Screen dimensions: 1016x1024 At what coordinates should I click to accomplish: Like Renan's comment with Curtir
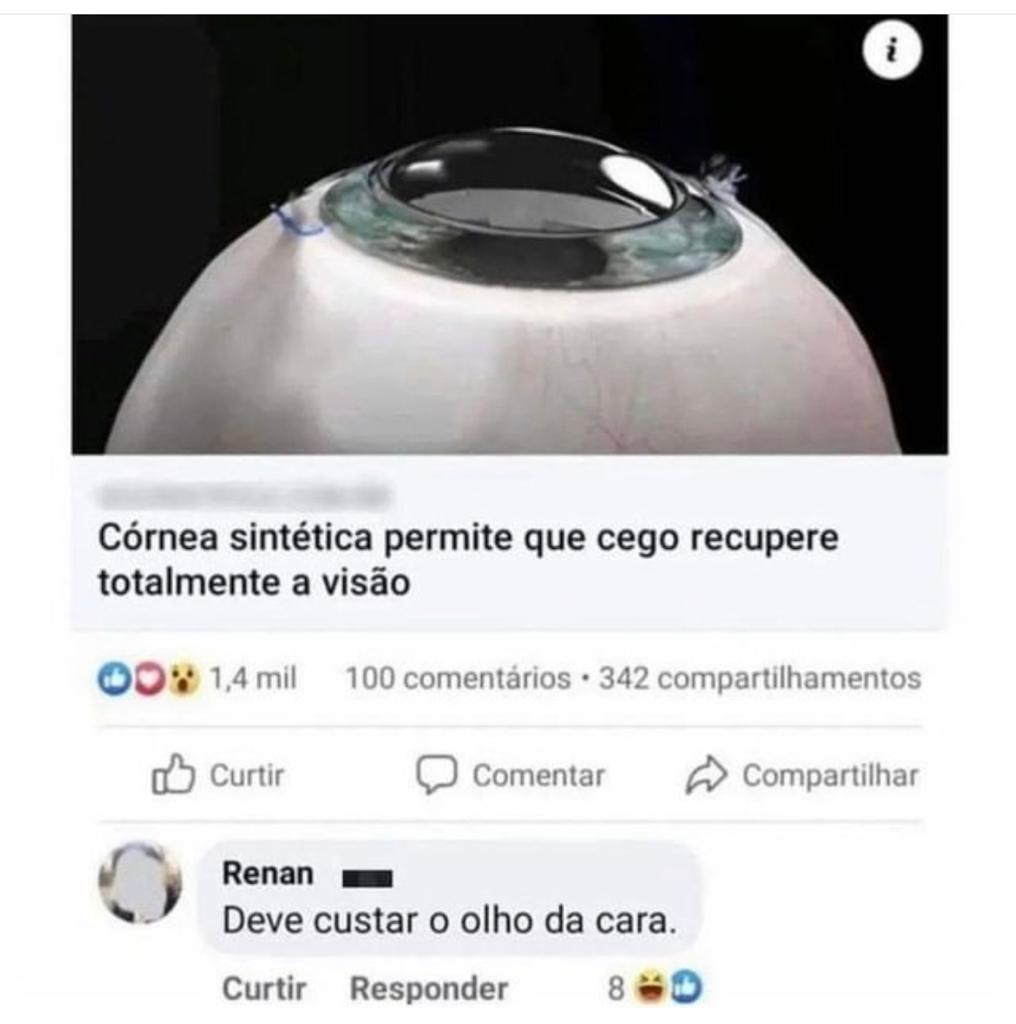pos(264,989)
